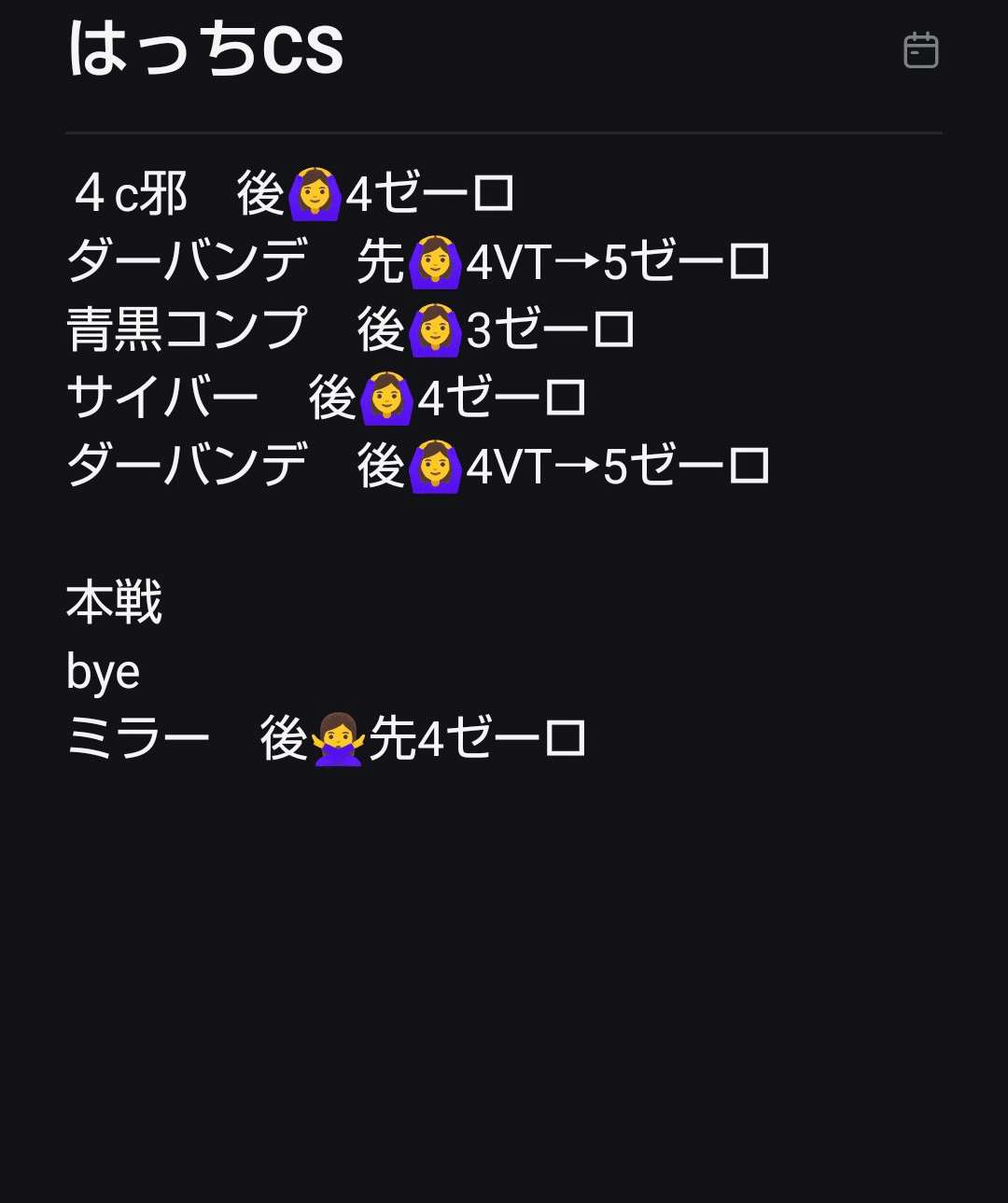Select the はっちCS note title
The width and height of the screenshot is (1008, 1203).
click(x=205, y=51)
